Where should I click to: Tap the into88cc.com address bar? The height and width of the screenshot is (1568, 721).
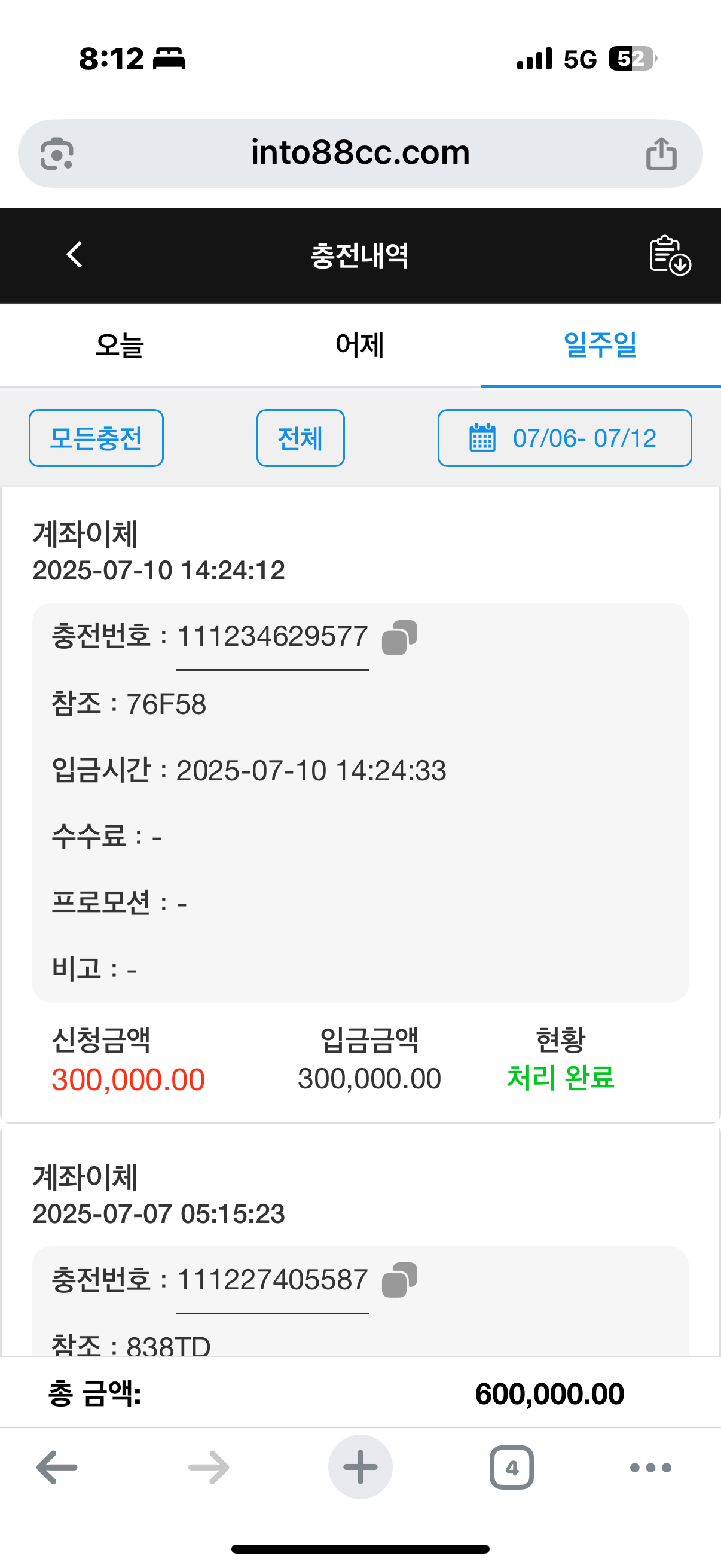point(360,152)
